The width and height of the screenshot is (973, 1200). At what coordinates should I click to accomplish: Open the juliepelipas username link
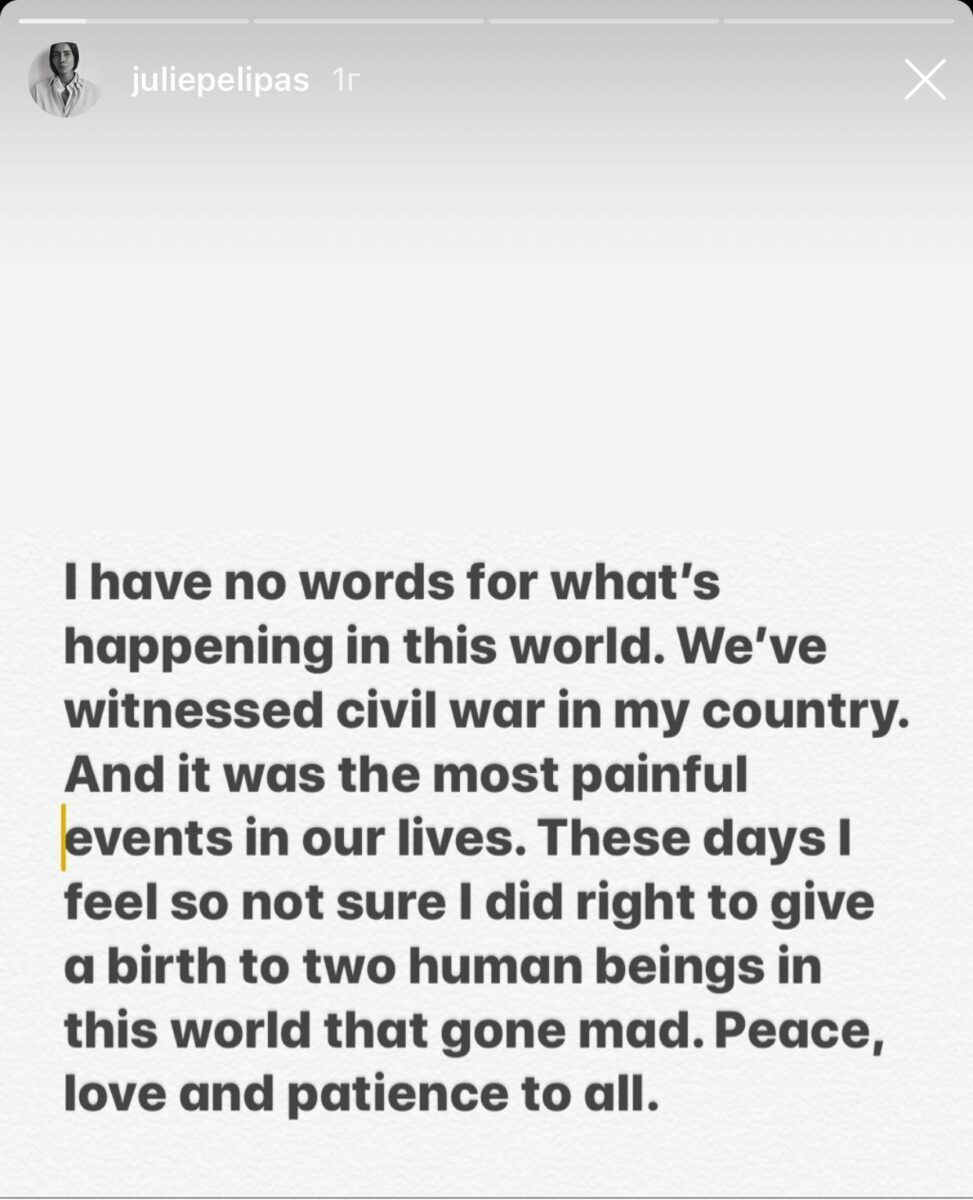220,81
